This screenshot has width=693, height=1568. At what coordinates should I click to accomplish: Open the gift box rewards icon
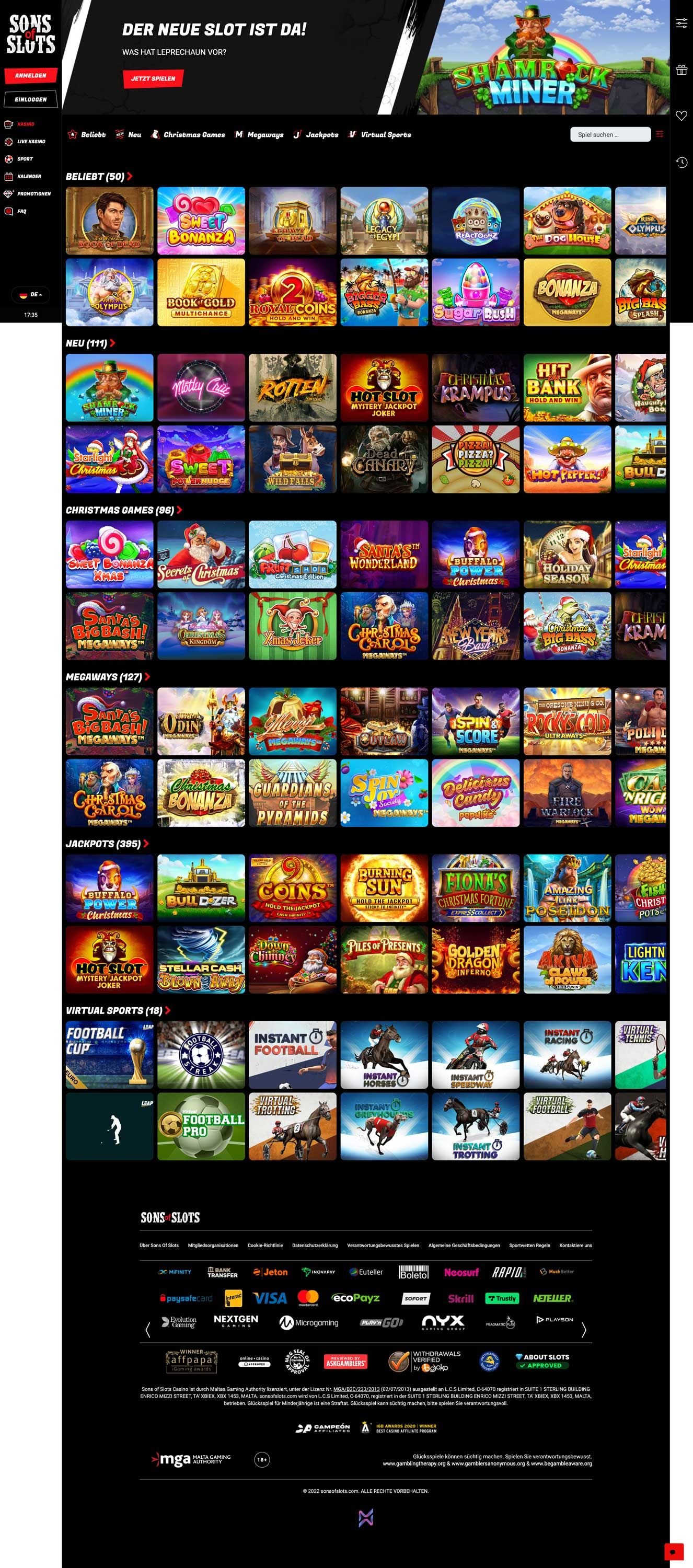tap(682, 70)
